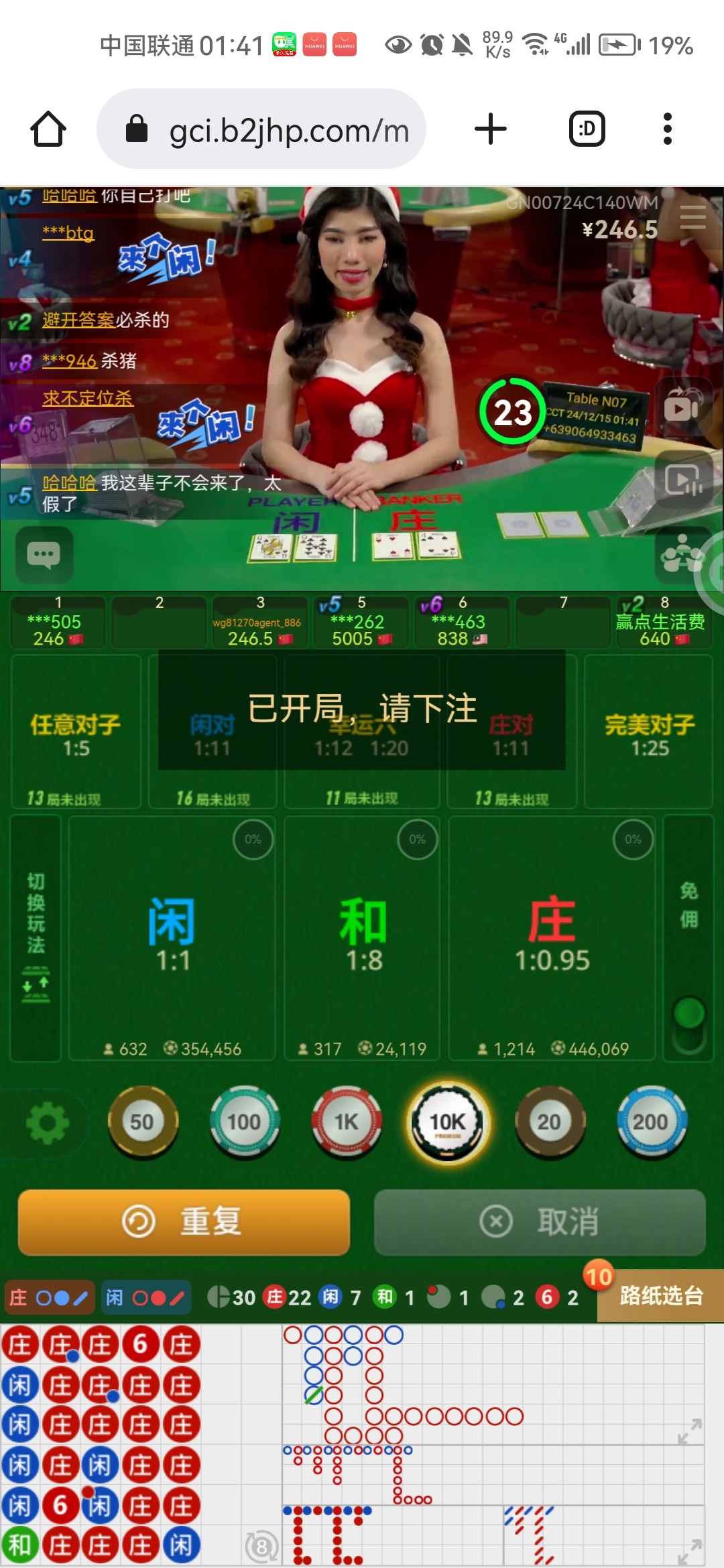Open the chat message button
The width and height of the screenshot is (724, 1568).
(x=44, y=555)
